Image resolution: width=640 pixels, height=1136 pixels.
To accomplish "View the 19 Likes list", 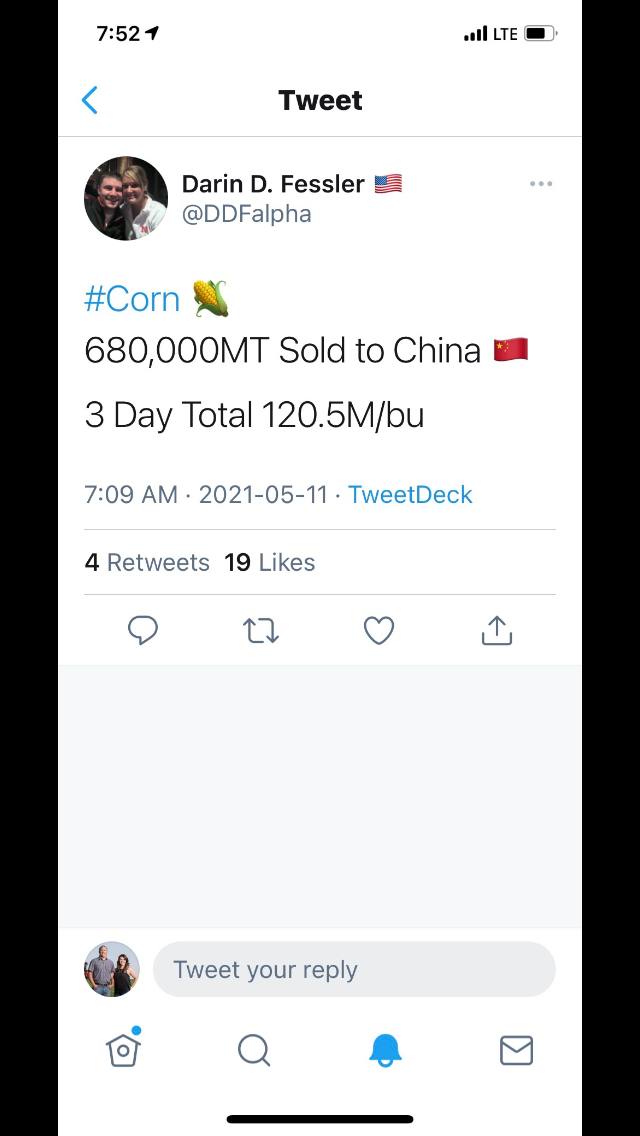I will point(270,562).
